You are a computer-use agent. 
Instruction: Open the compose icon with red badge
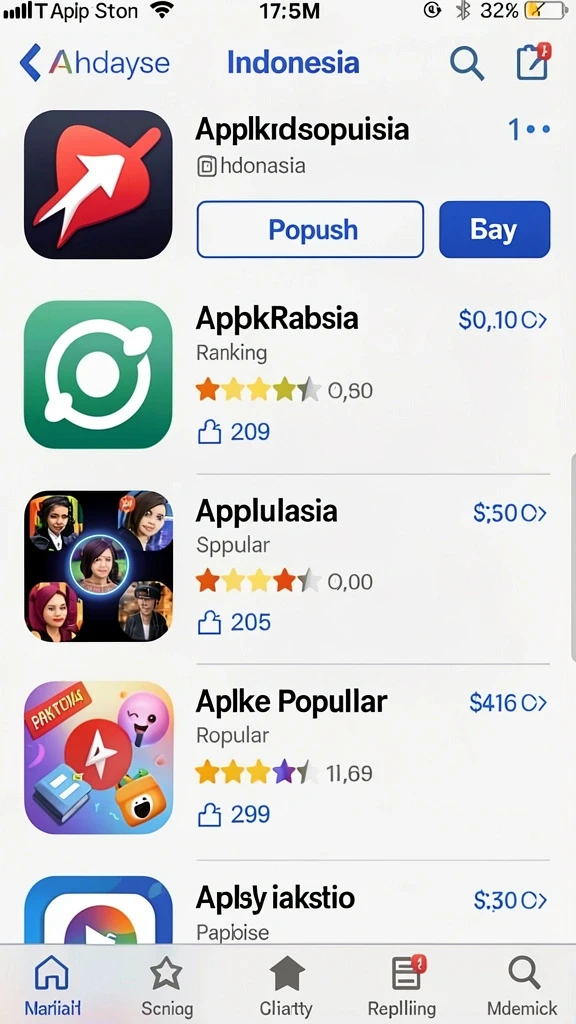(x=534, y=61)
